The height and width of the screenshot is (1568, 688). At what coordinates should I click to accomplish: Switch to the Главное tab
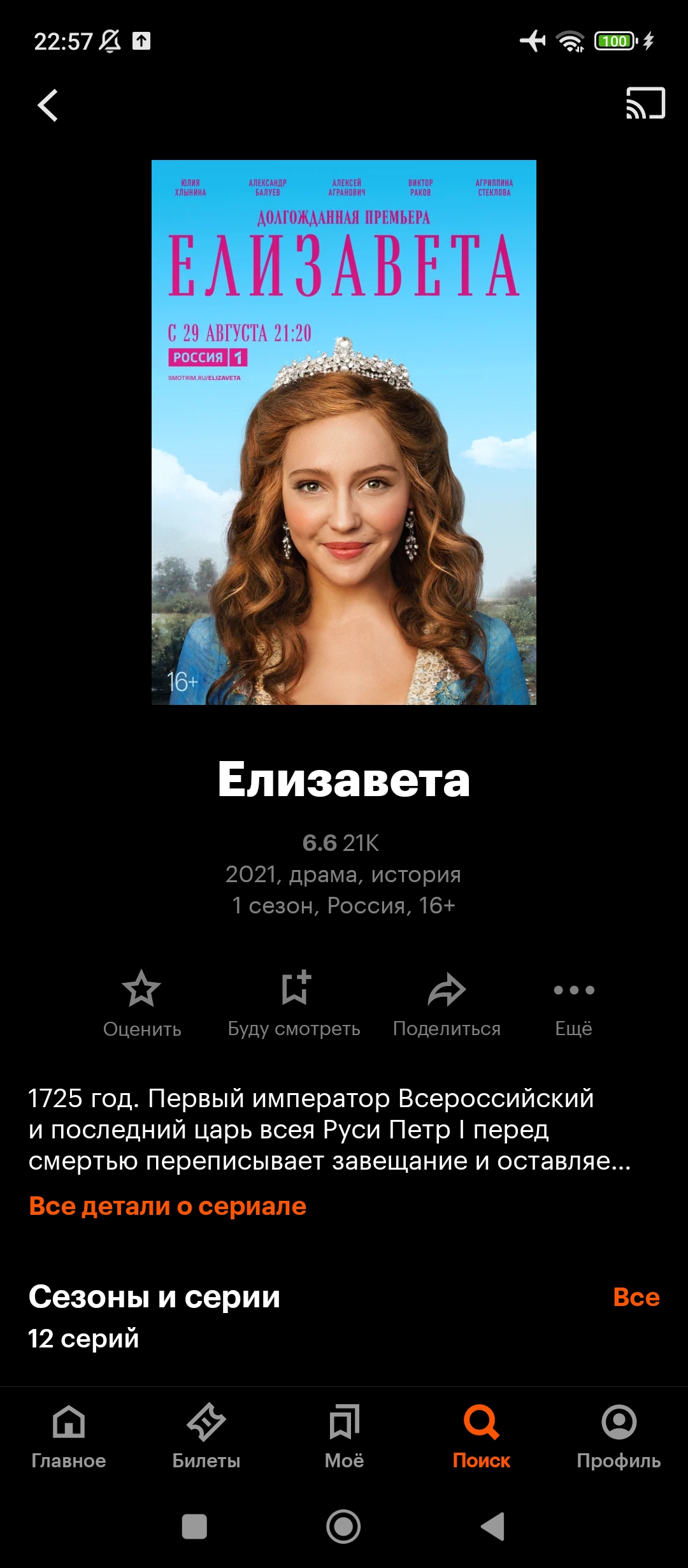(x=69, y=1437)
